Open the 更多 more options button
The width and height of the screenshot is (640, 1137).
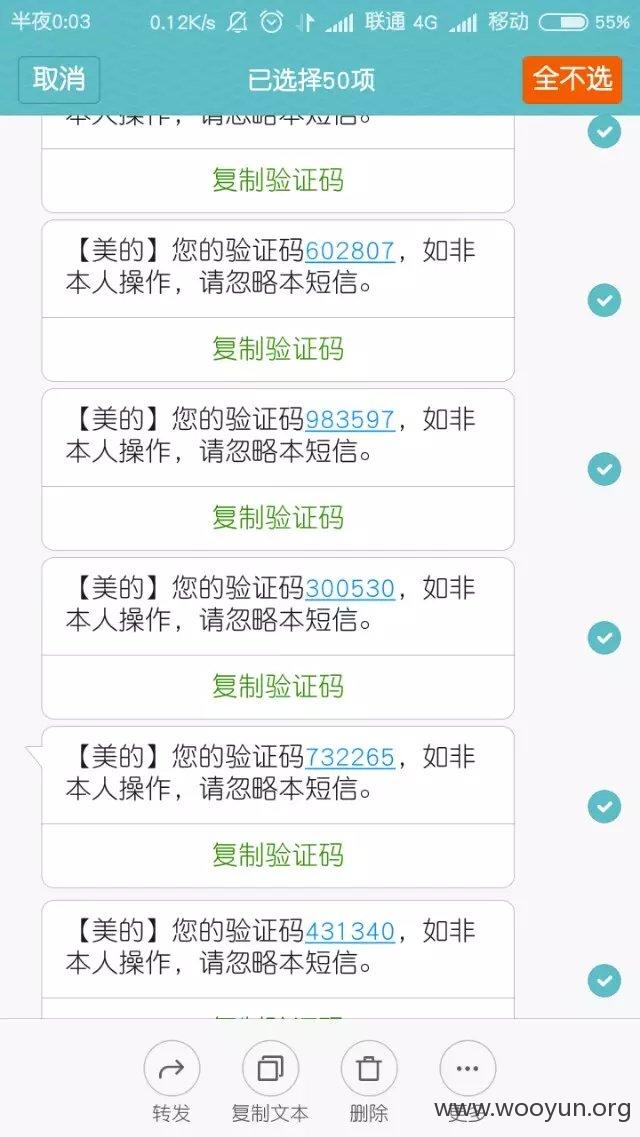click(x=467, y=1082)
